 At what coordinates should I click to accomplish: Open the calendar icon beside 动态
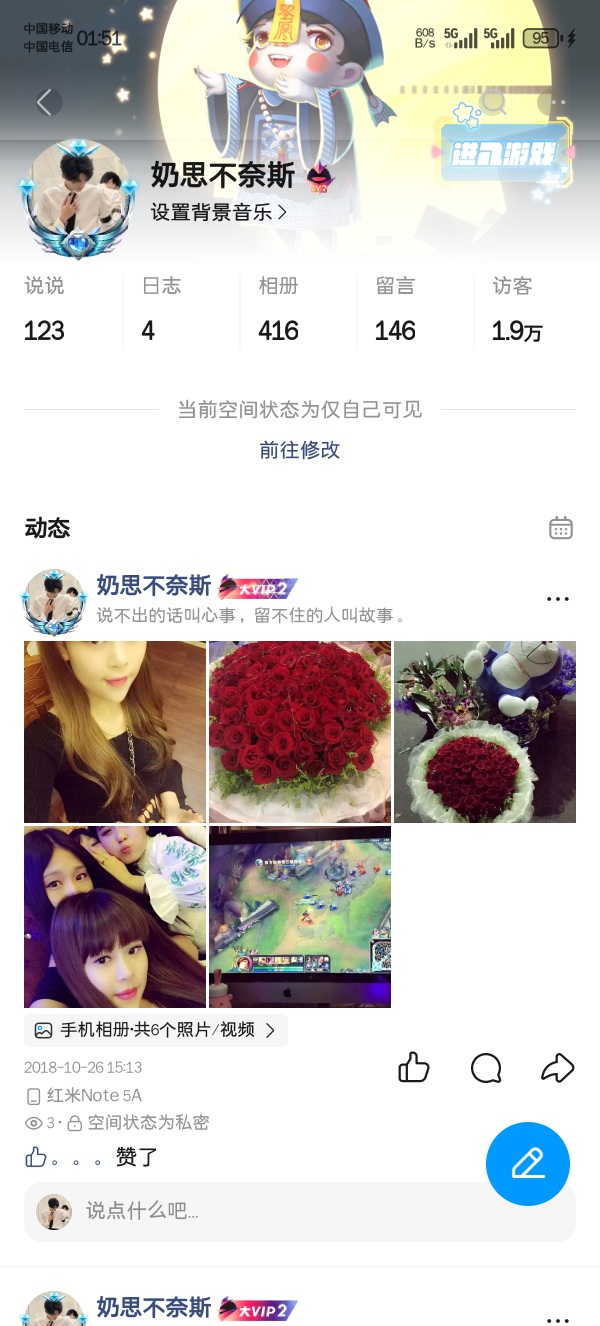coord(561,528)
